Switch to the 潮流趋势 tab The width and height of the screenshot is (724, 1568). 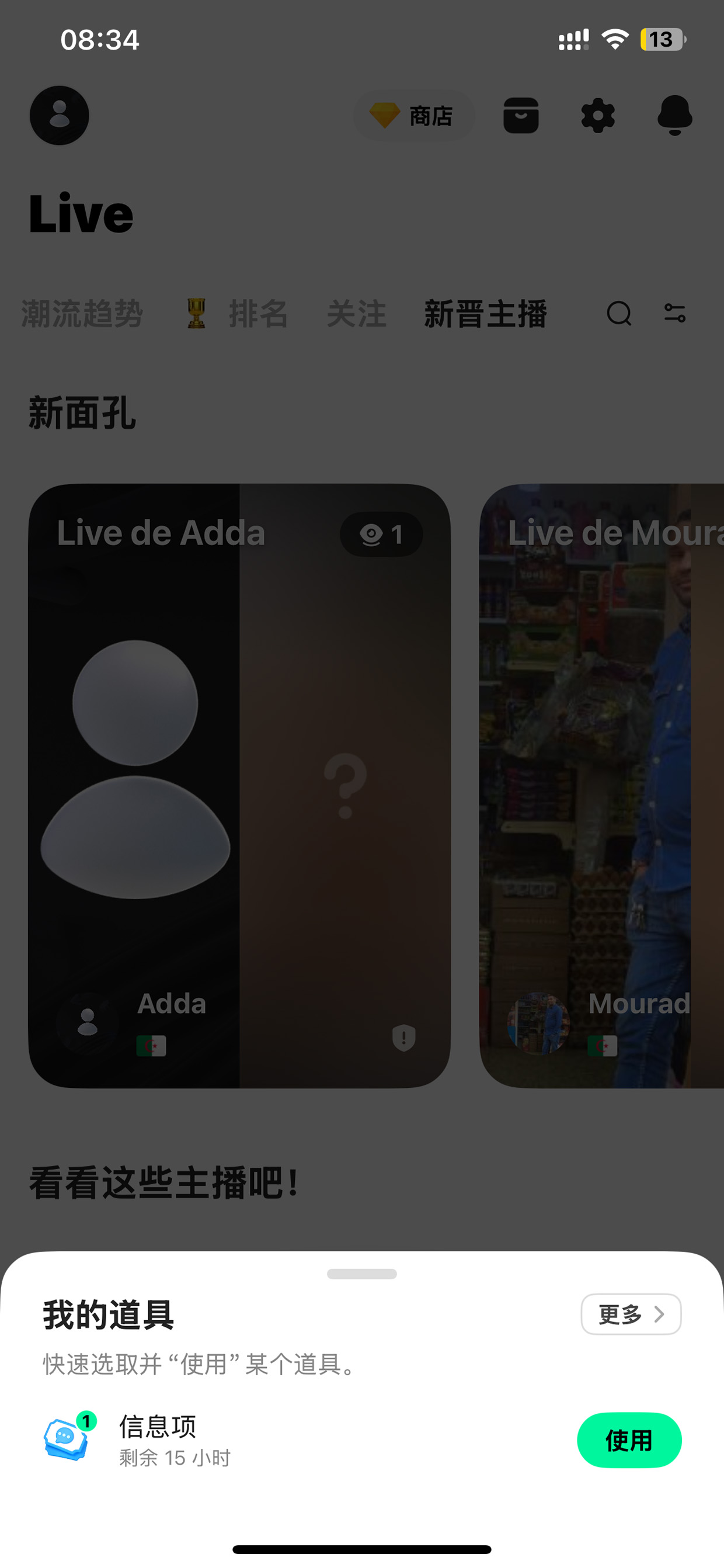point(82,314)
